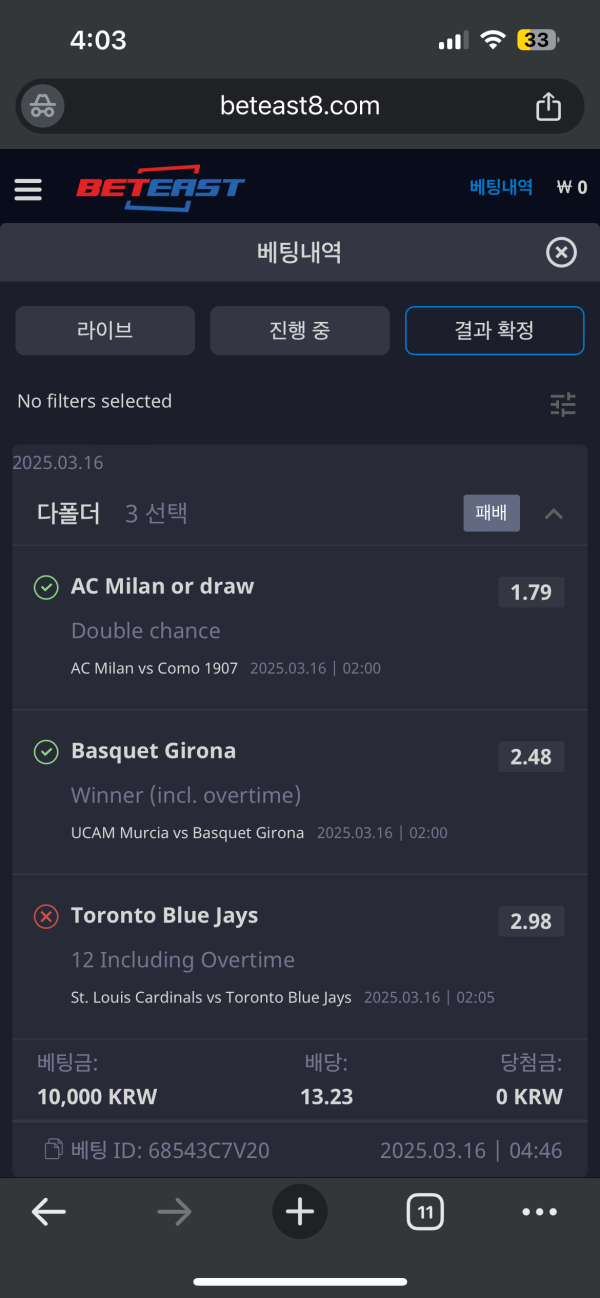This screenshot has height=1298, width=600.
Task: Open the 베팅내역 link in header
Action: (501, 187)
